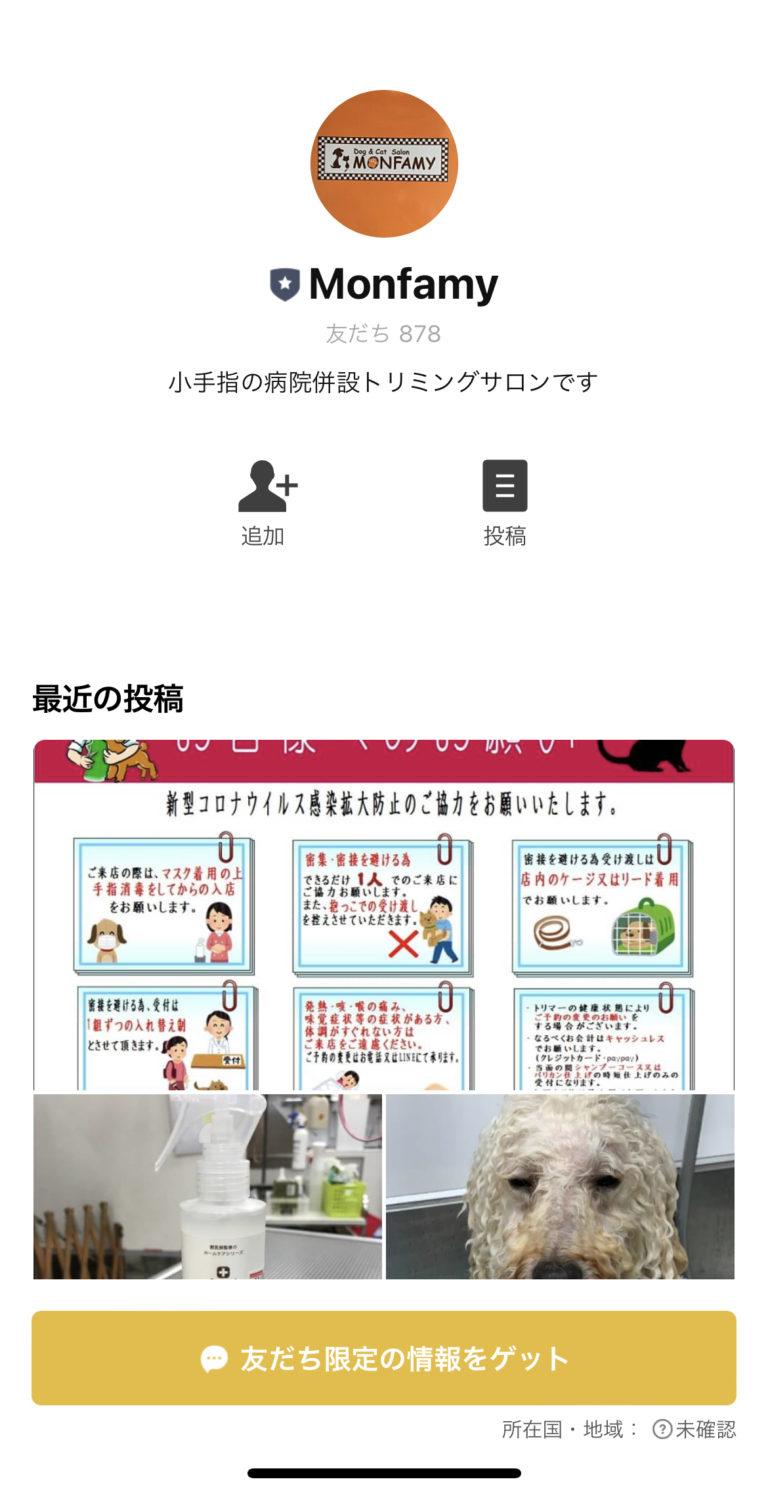Open the spray bottle post photo
The height and width of the screenshot is (1494, 768).
(x=207, y=1186)
